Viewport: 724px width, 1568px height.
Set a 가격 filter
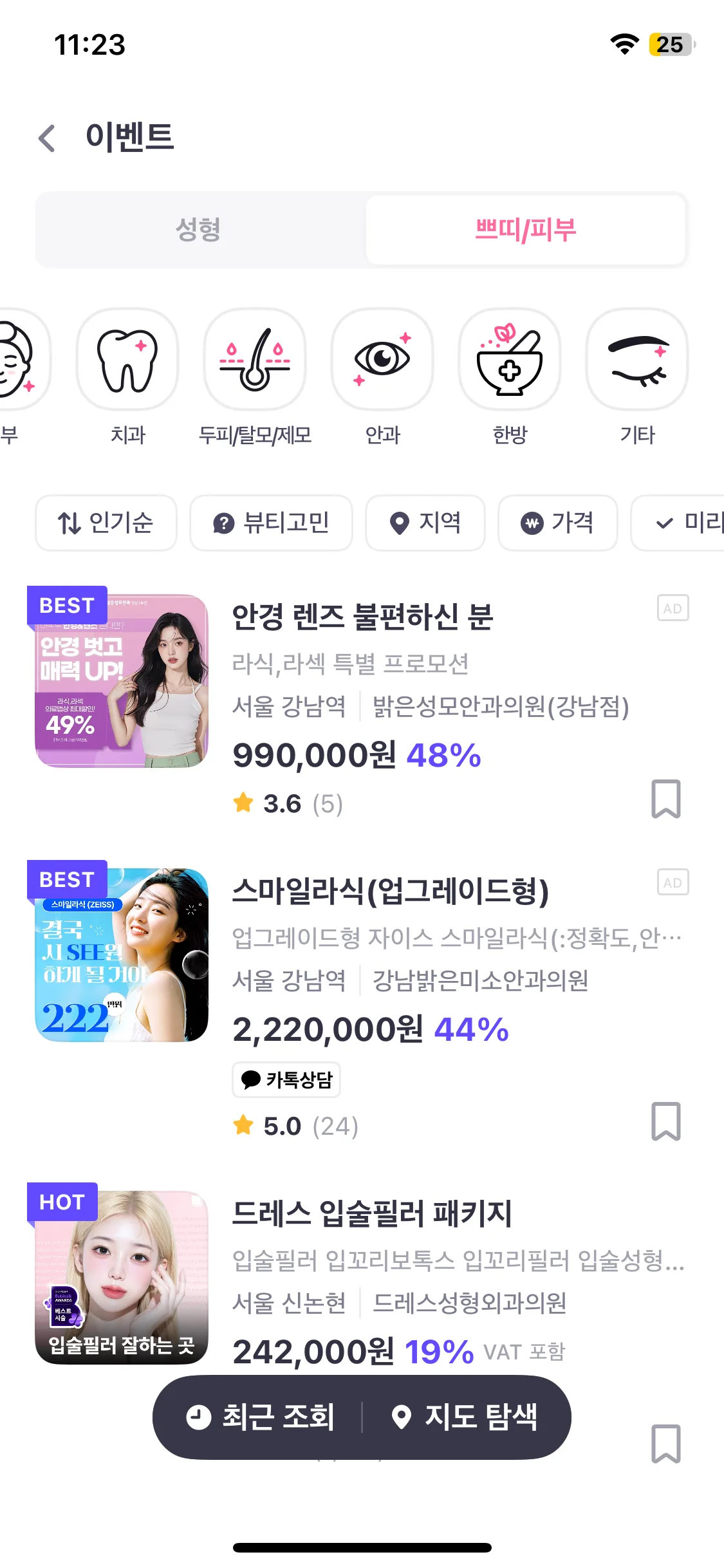pos(557,523)
